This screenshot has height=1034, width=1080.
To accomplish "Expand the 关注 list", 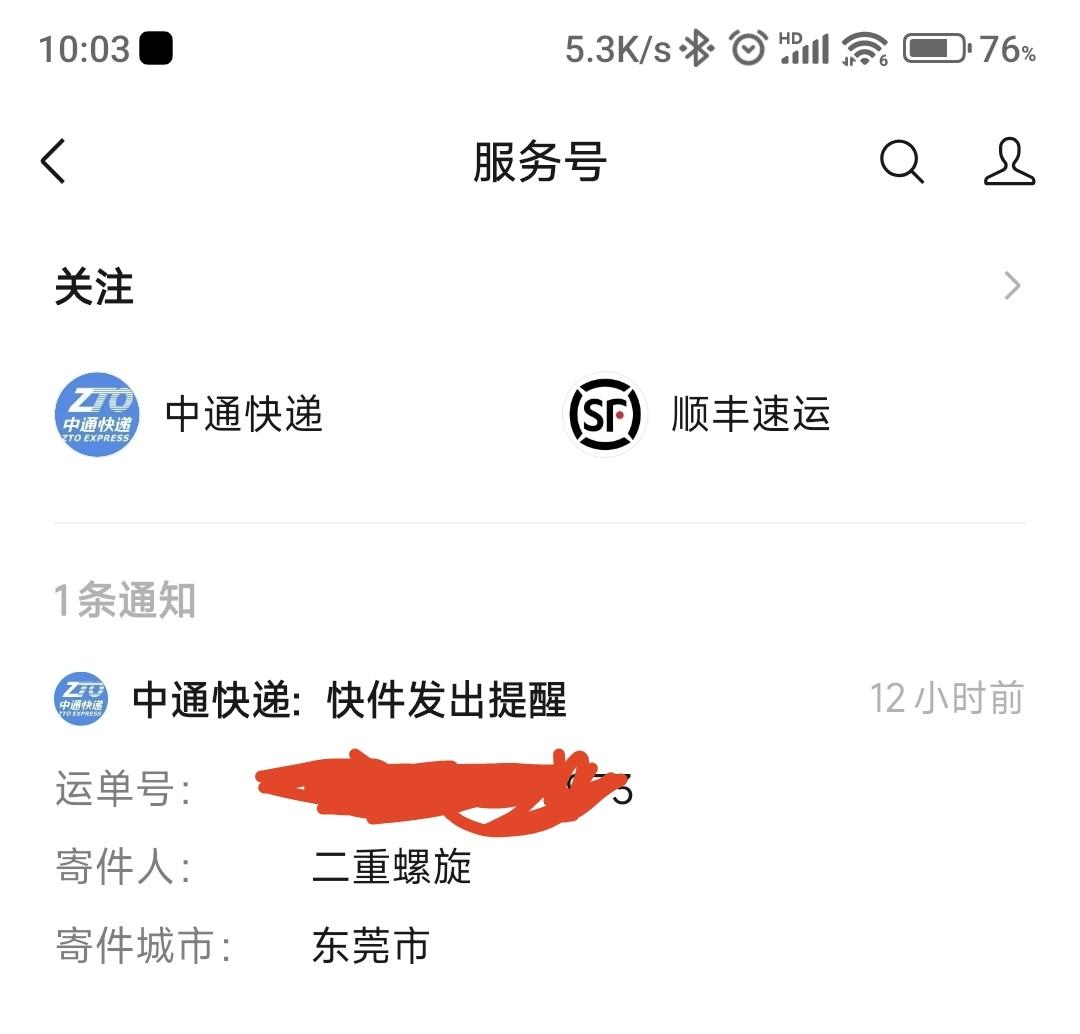I will 1011,287.
